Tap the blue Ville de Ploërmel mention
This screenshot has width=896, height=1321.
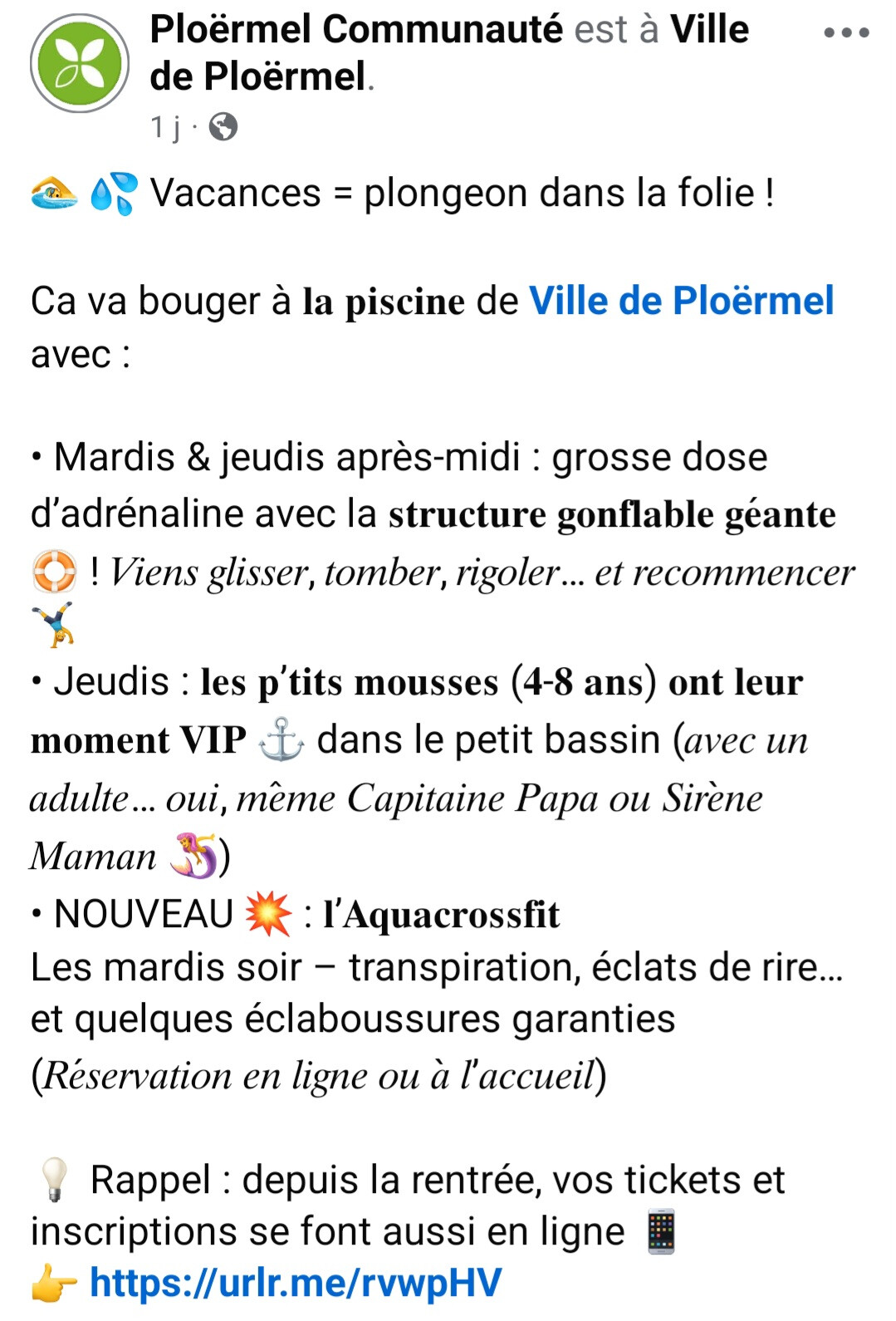681,301
